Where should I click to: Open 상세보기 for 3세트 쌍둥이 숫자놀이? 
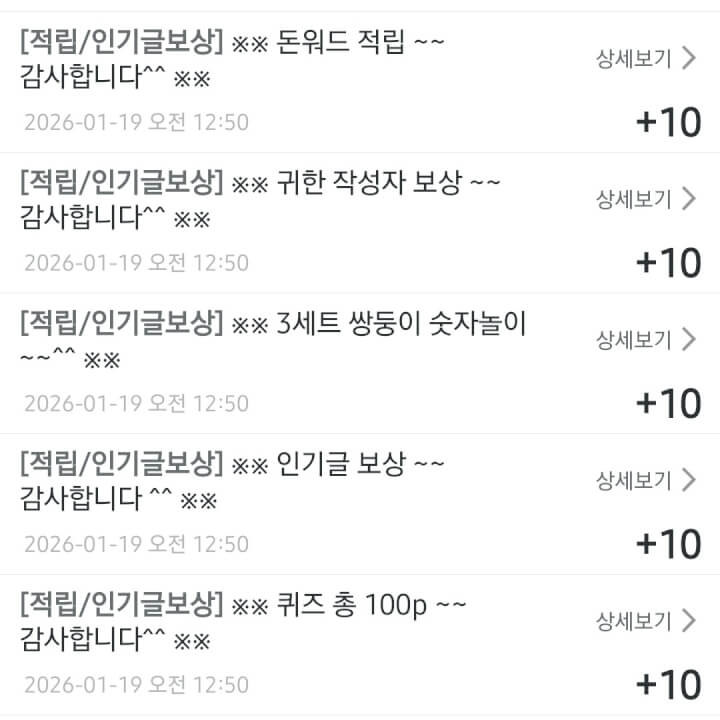click(x=645, y=340)
